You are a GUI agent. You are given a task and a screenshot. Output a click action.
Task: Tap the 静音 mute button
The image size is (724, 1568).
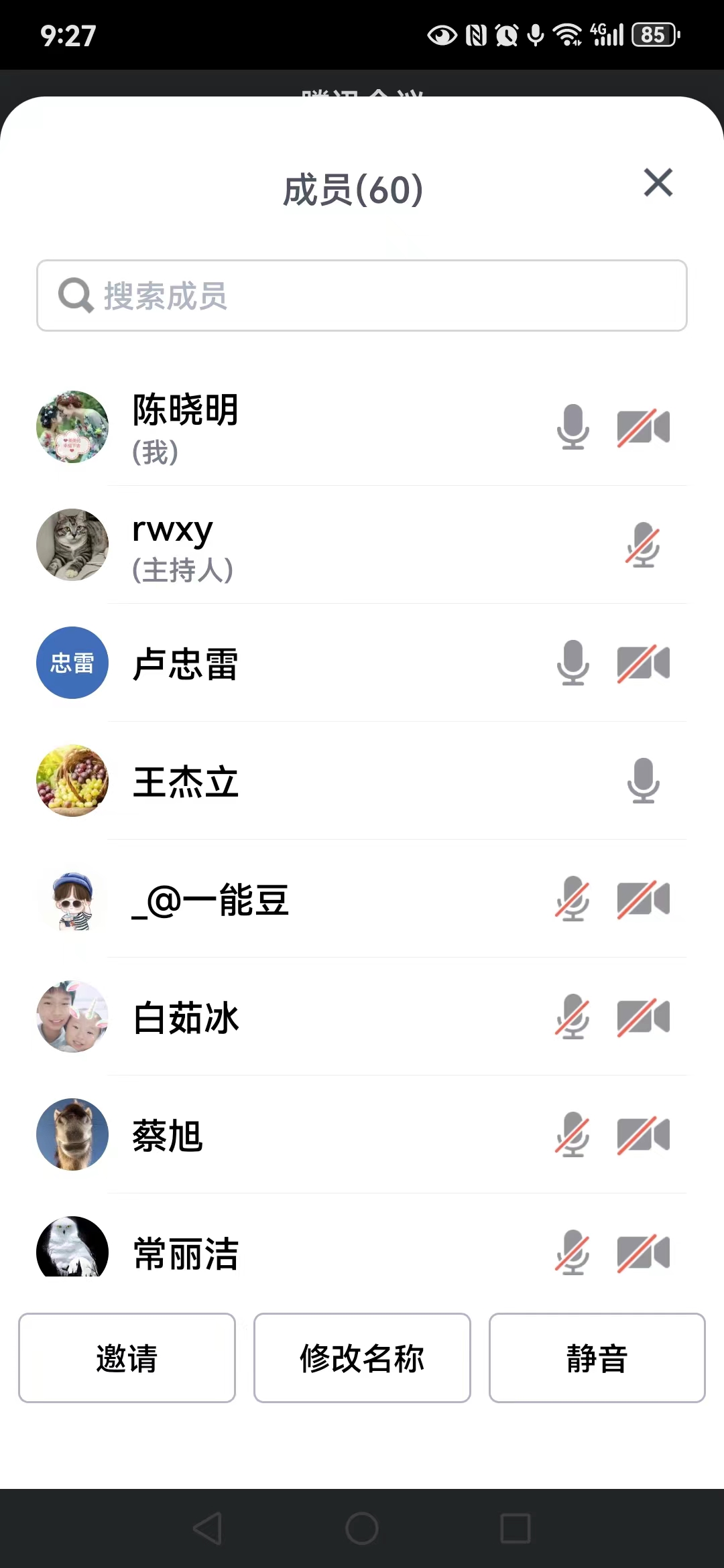click(597, 1358)
